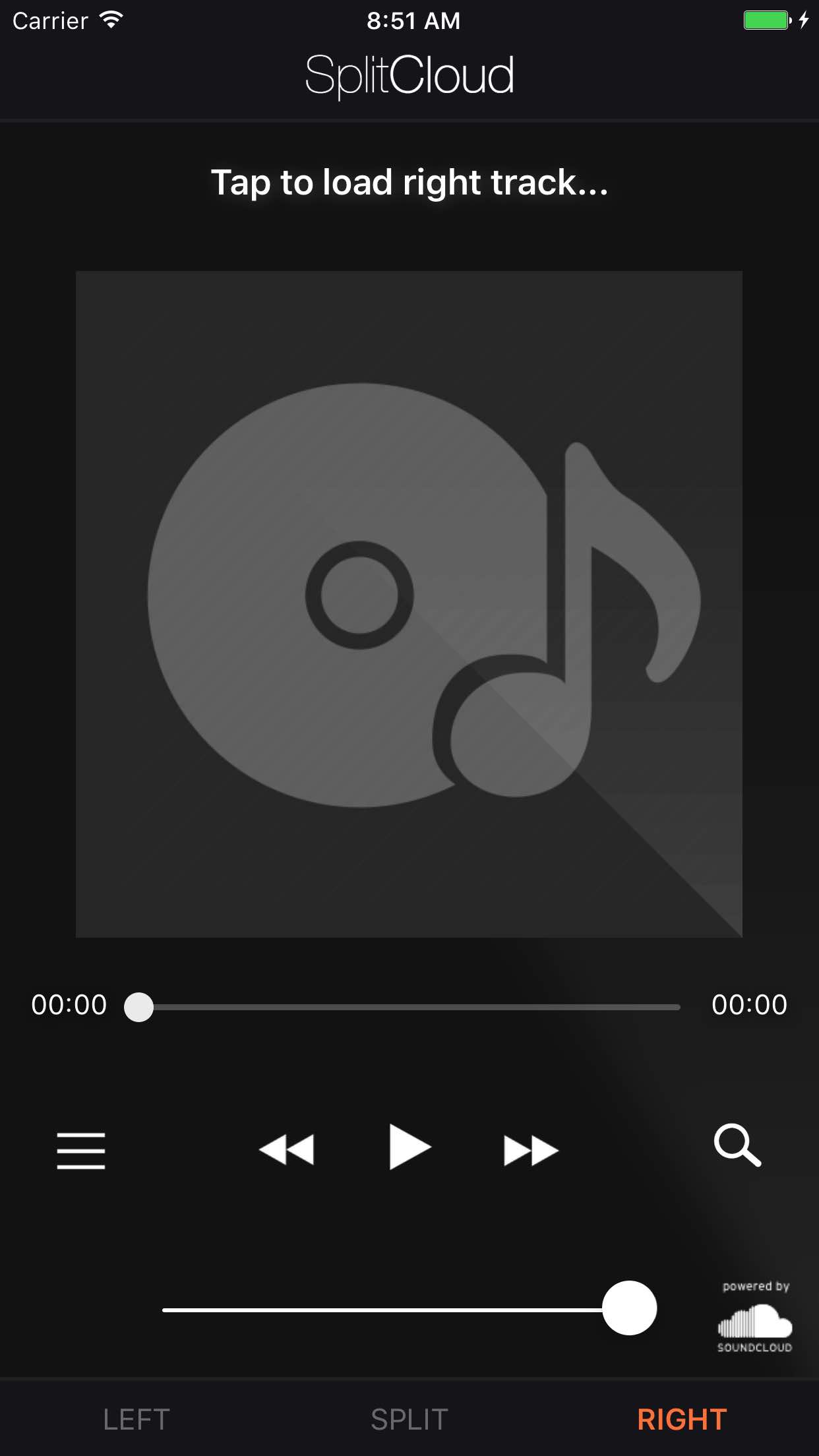Start playback with the play button

[409, 1147]
